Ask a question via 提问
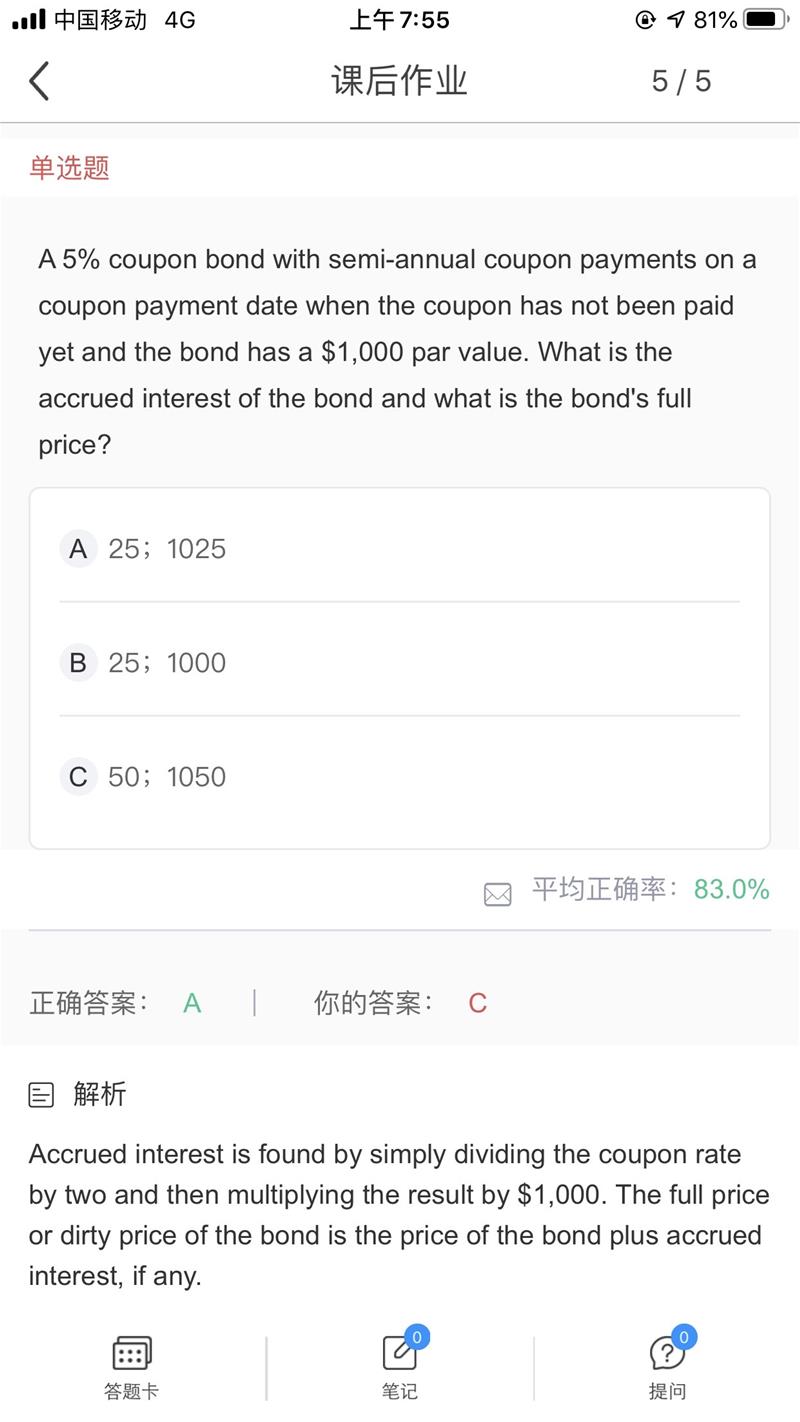The height and width of the screenshot is (1422, 800). (667, 1368)
